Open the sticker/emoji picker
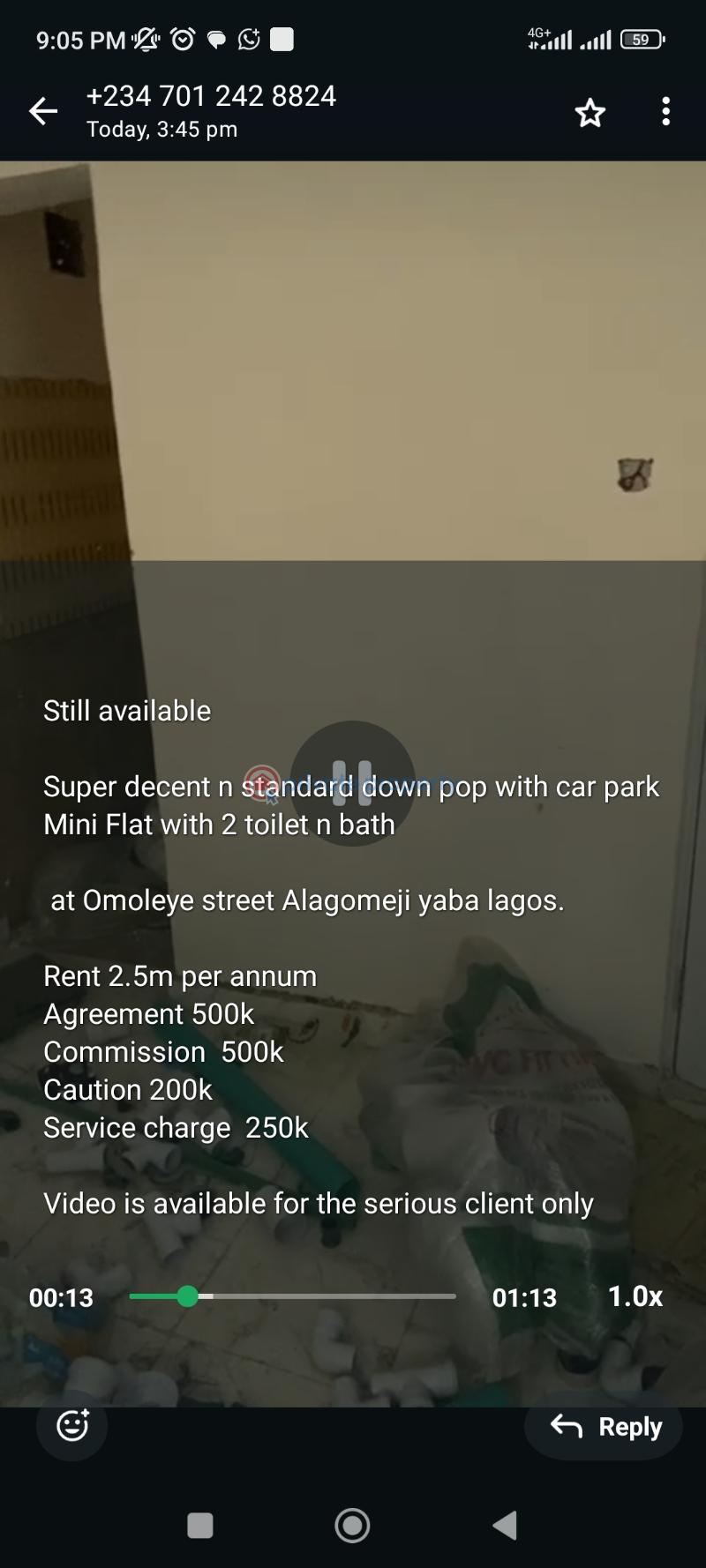The height and width of the screenshot is (1568, 706). [x=71, y=1425]
